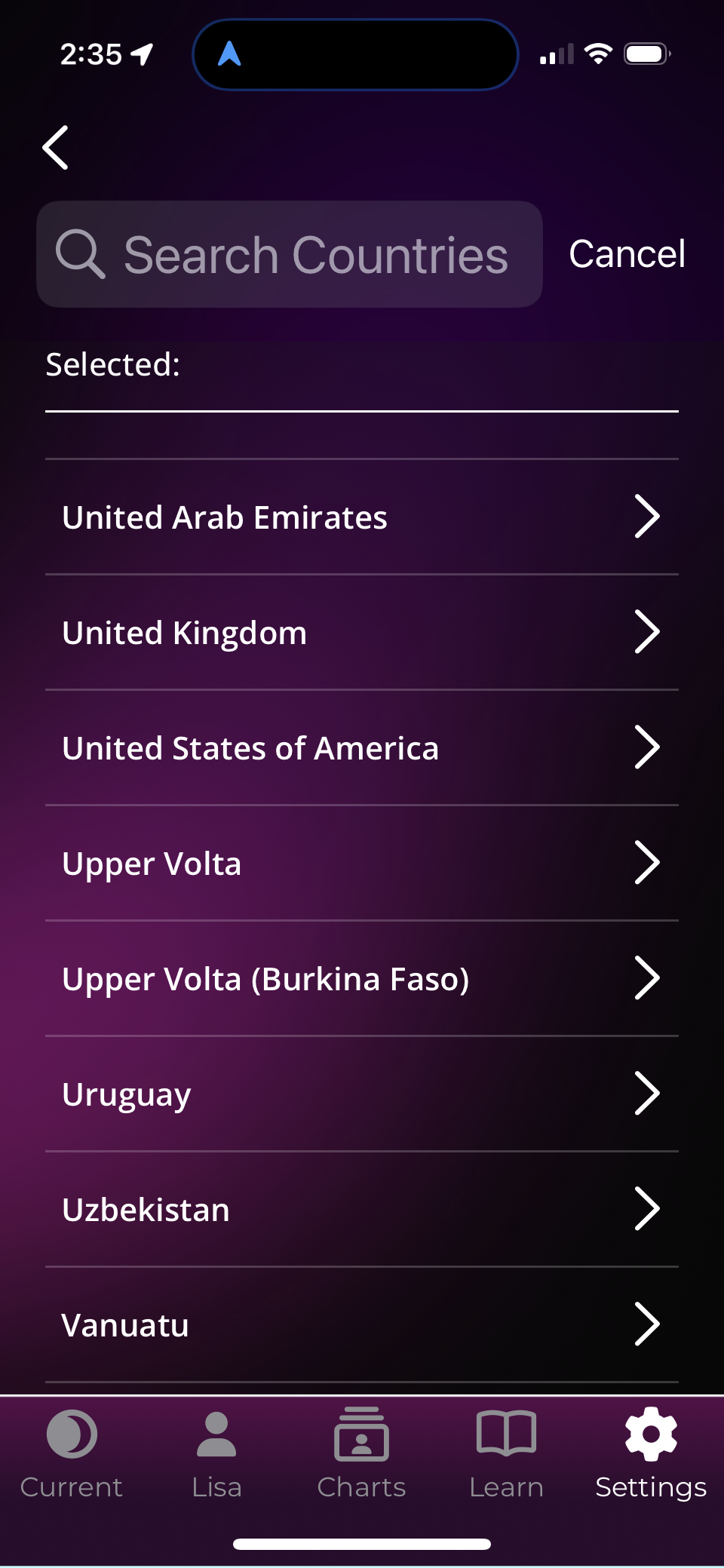Choose United Kingdom from the list
Image resolution: width=724 pixels, height=1568 pixels.
click(x=362, y=633)
